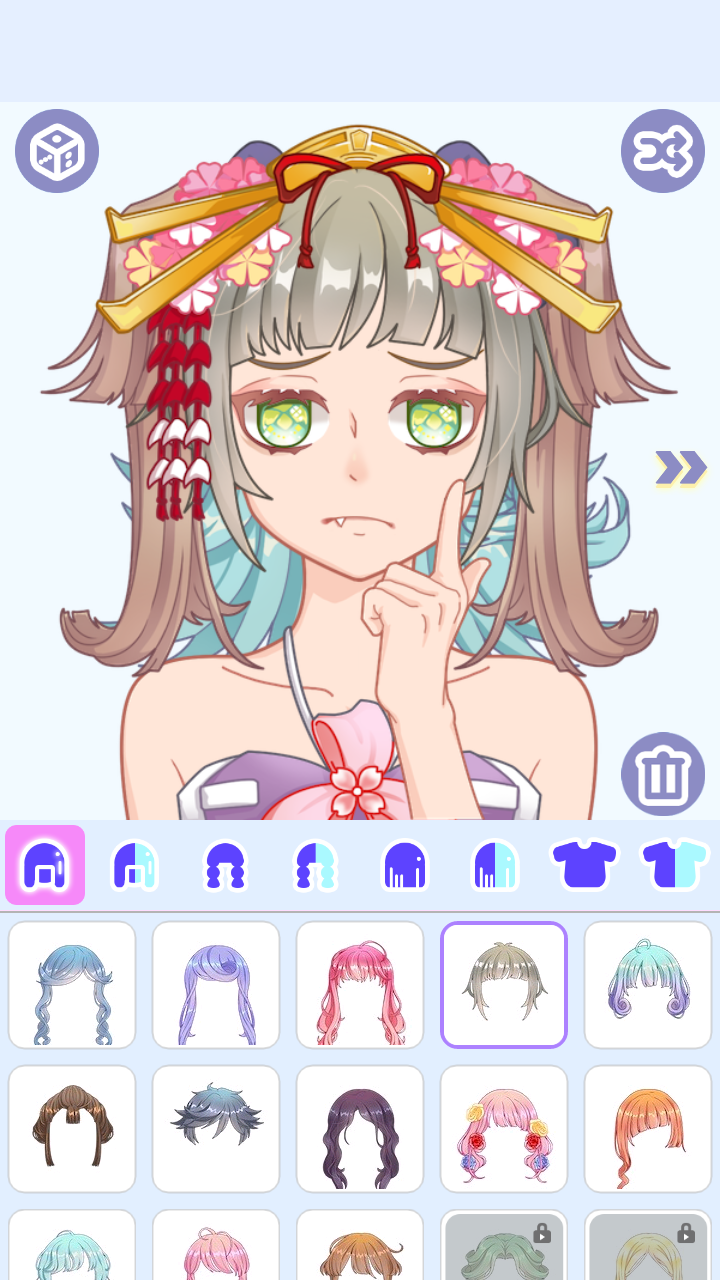Open the two-tone braided hair tab

click(x=315, y=865)
